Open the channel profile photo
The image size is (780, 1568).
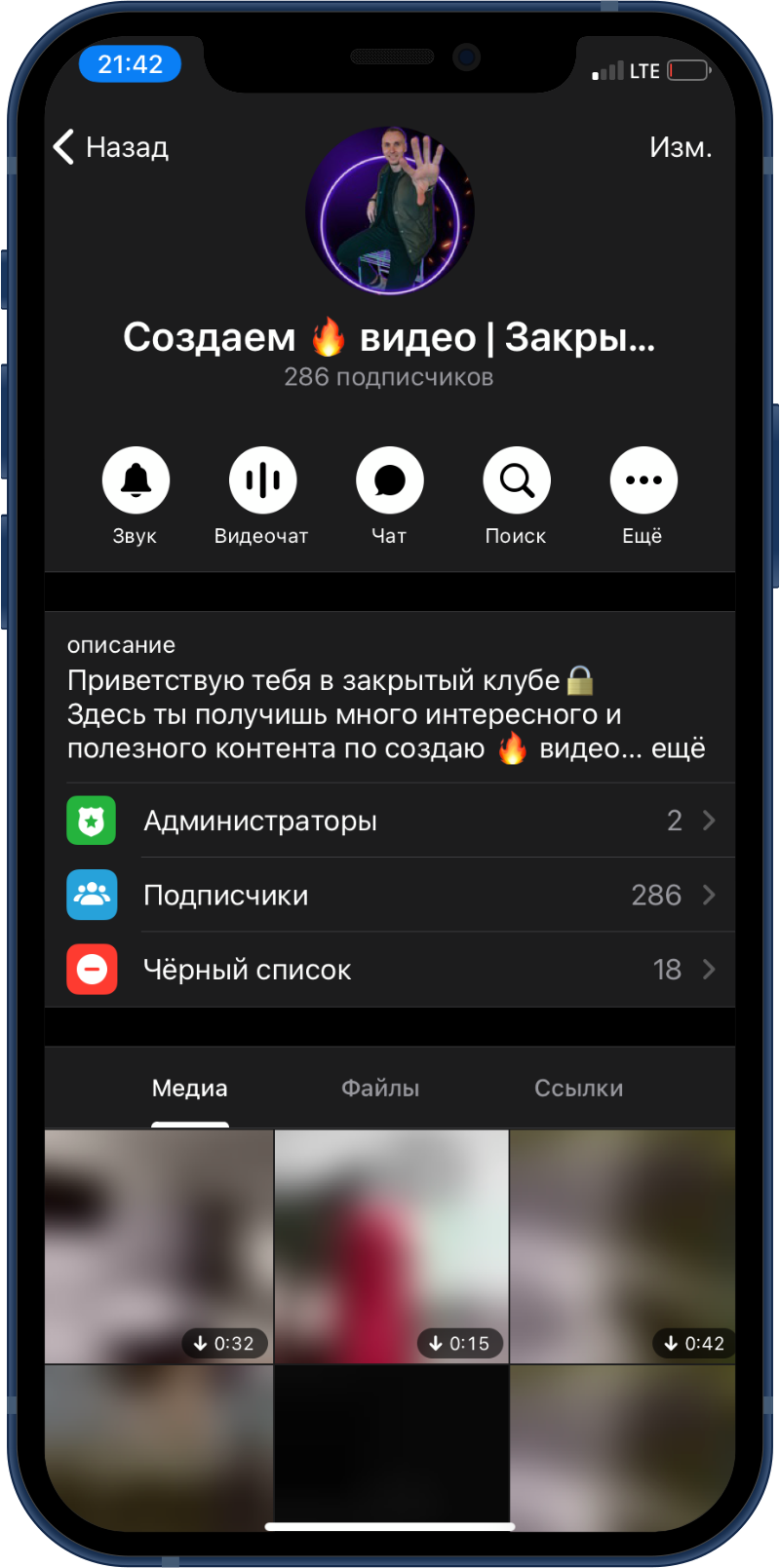(390, 210)
